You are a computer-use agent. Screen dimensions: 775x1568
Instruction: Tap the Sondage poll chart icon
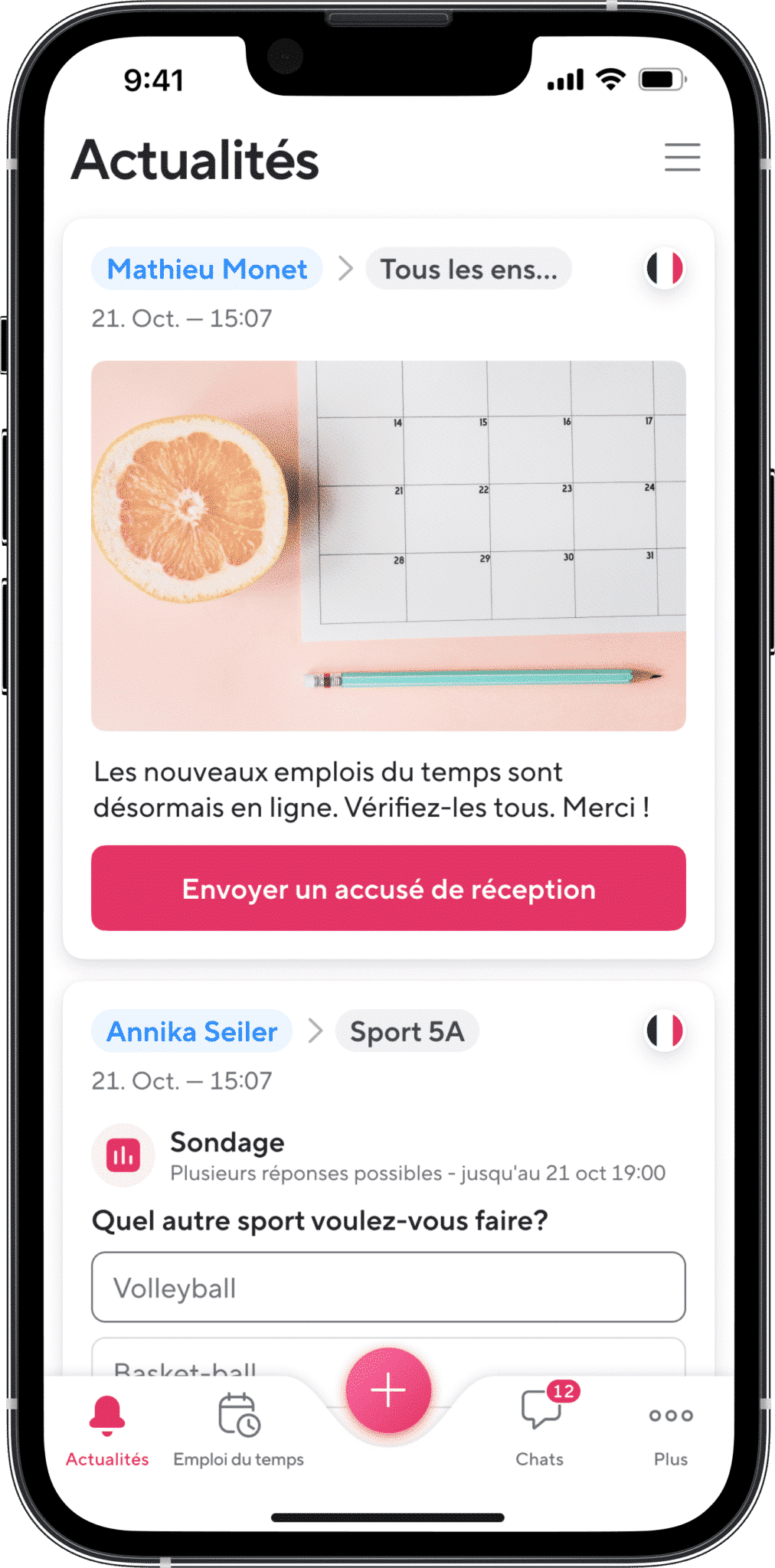point(123,1156)
